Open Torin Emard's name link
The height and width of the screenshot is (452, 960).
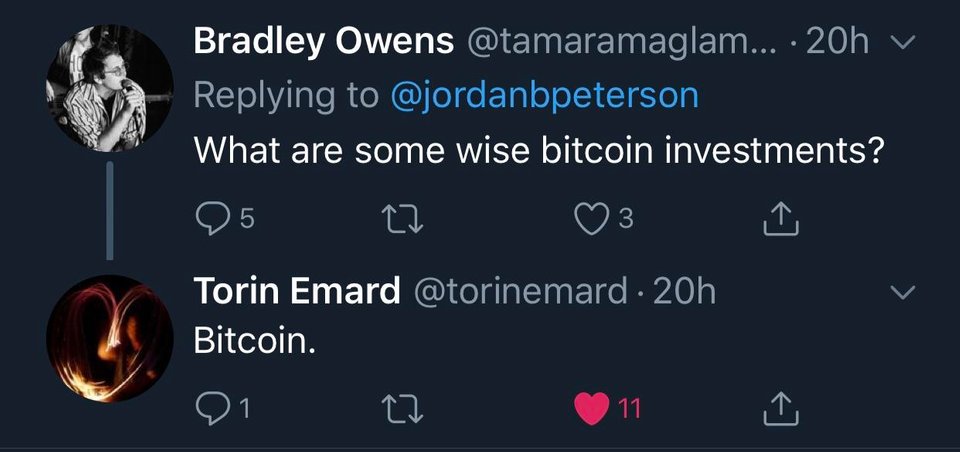pos(297,291)
